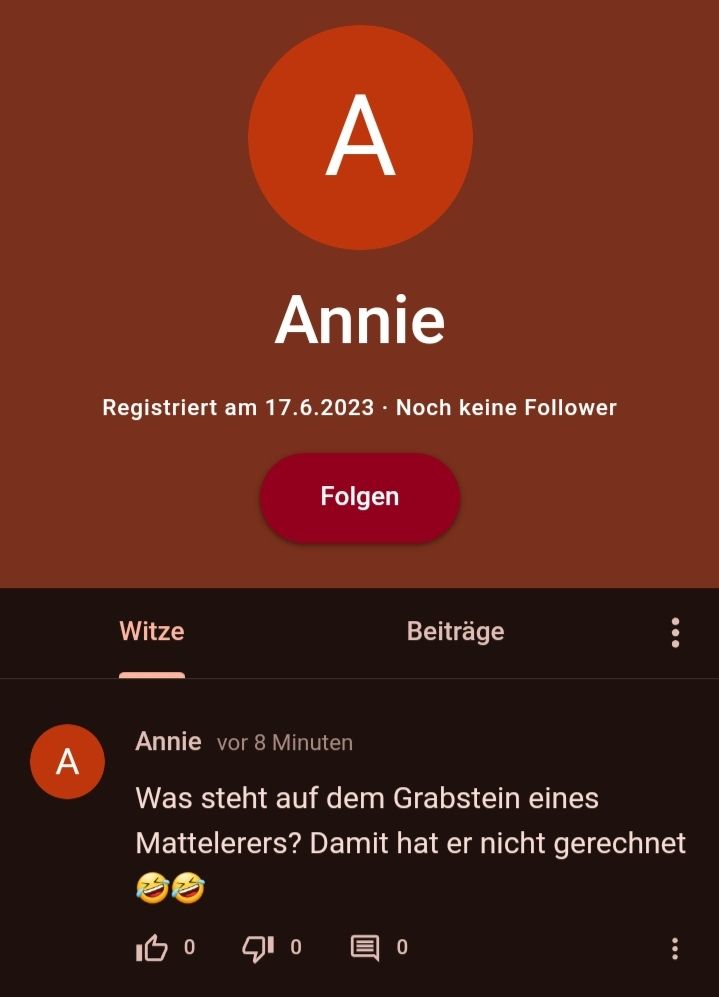Screen dimensions: 719x997
Task: Like Annie's Grabstein joke
Action: (x=152, y=948)
